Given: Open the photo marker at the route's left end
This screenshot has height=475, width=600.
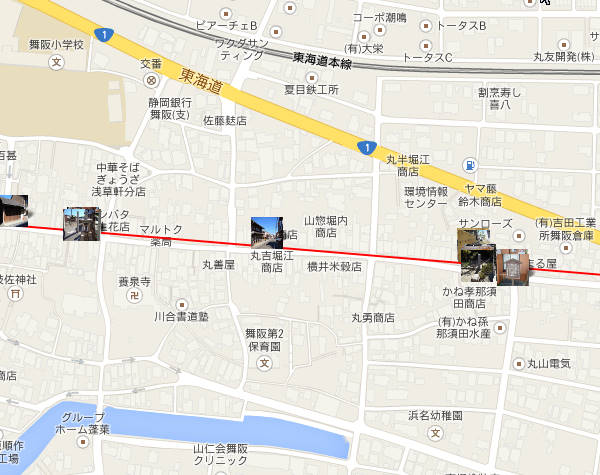Looking at the screenshot, I should click(x=12, y=211).
